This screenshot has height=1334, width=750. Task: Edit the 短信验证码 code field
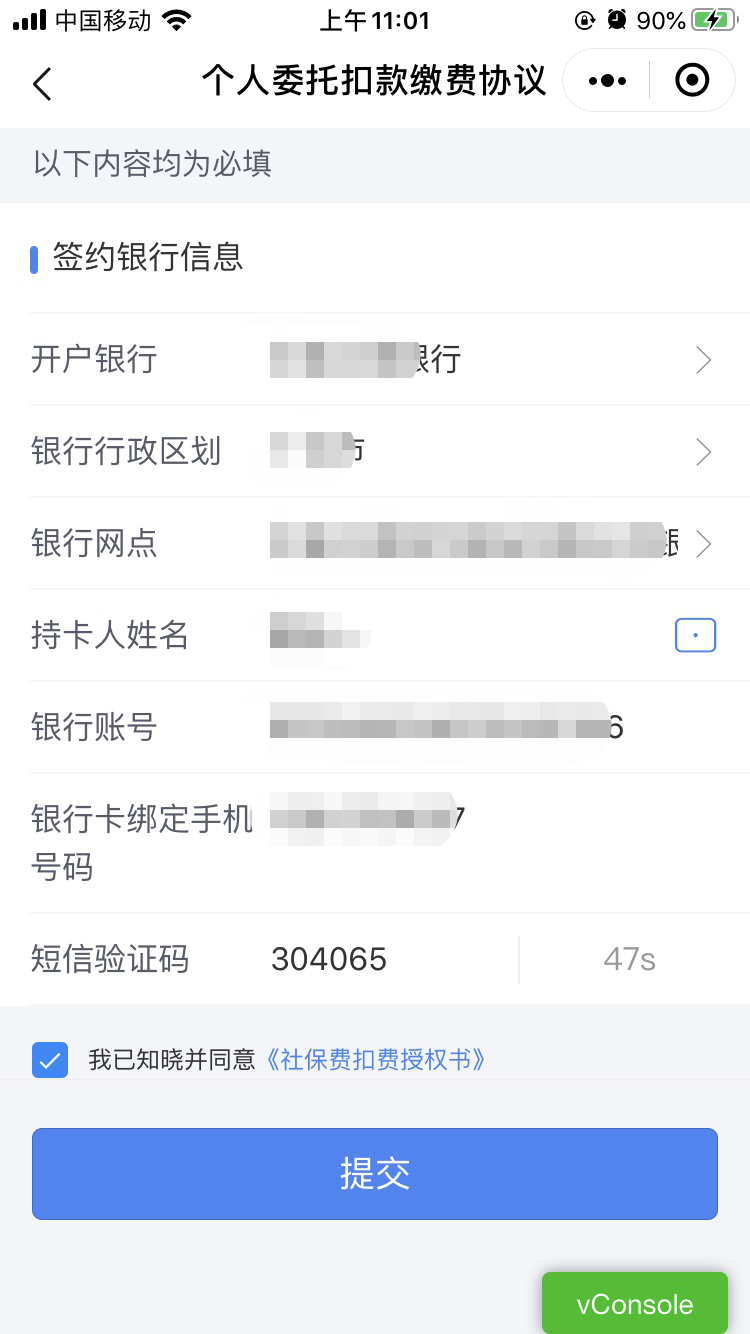point(390,959)
